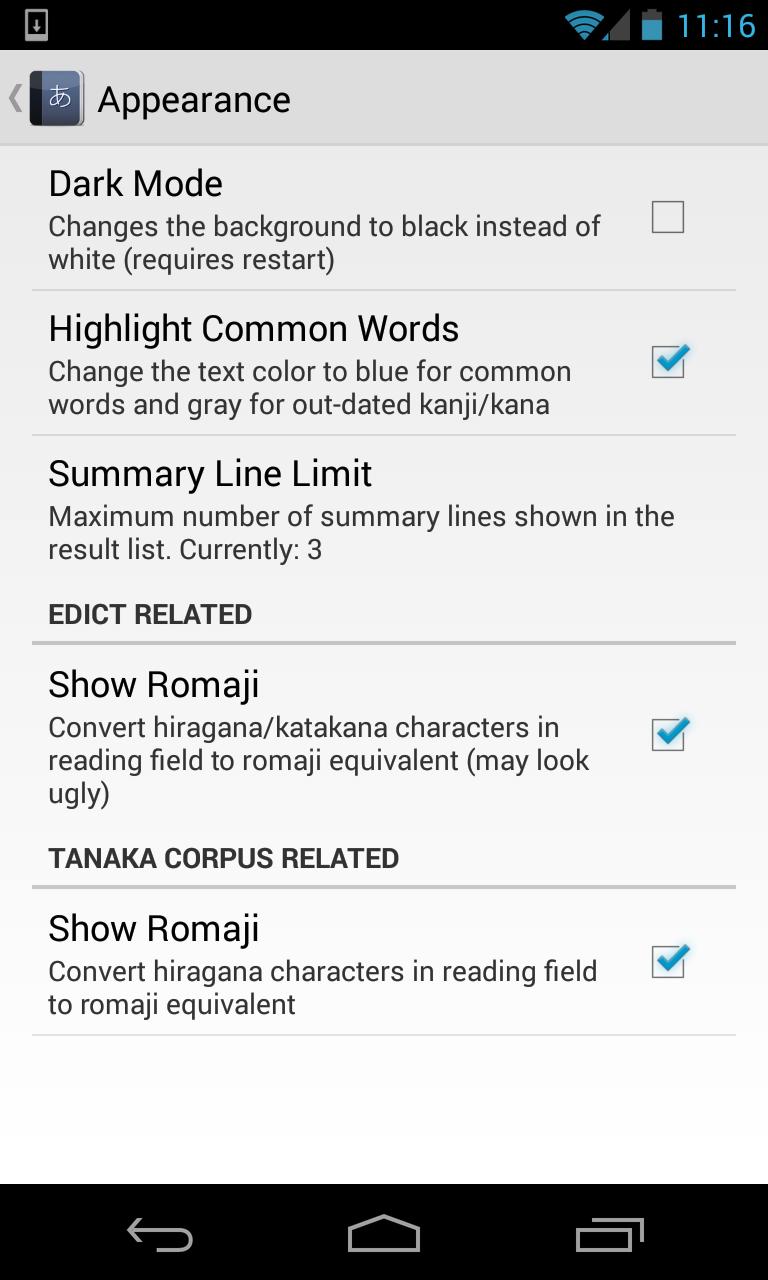Open the Summary Line Limit setting
This screenshot has width=768, height=1280.
click(360, 509)
